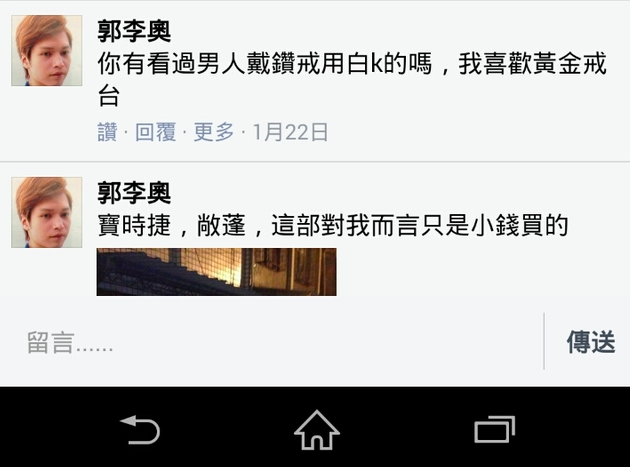Reply to the 1月22日 comment
The image size is (630, 467).
click(155, 132)
